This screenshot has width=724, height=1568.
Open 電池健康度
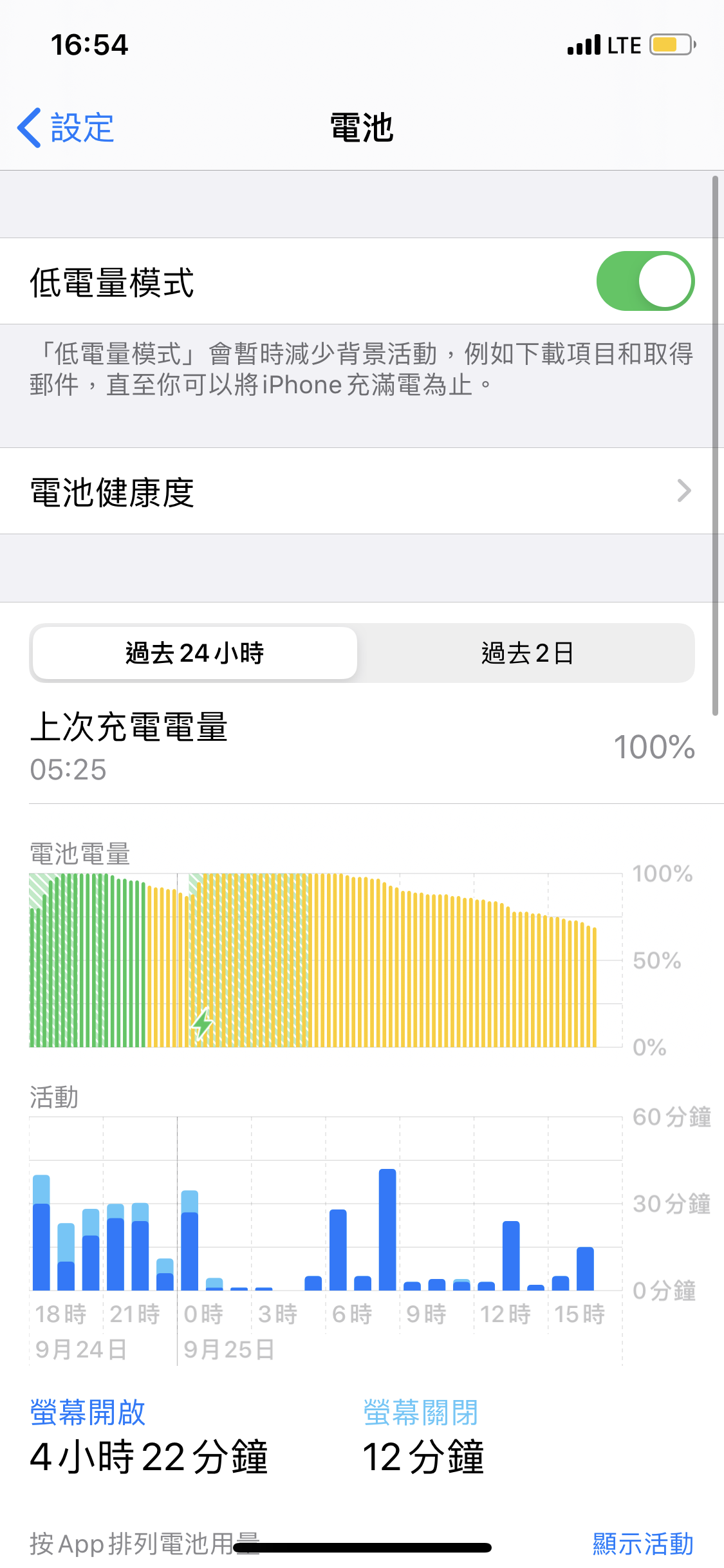point(362,491)
